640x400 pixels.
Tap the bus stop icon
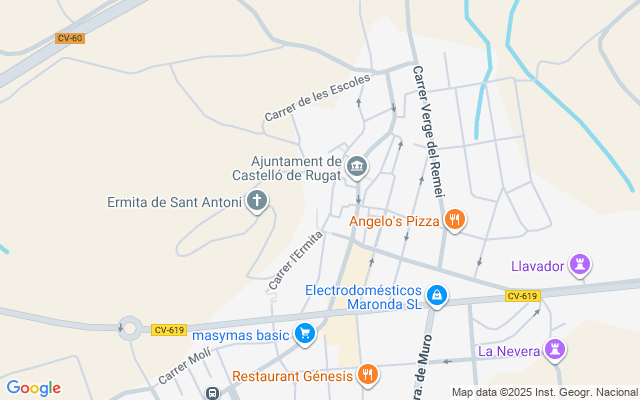(x=212, y=393)
